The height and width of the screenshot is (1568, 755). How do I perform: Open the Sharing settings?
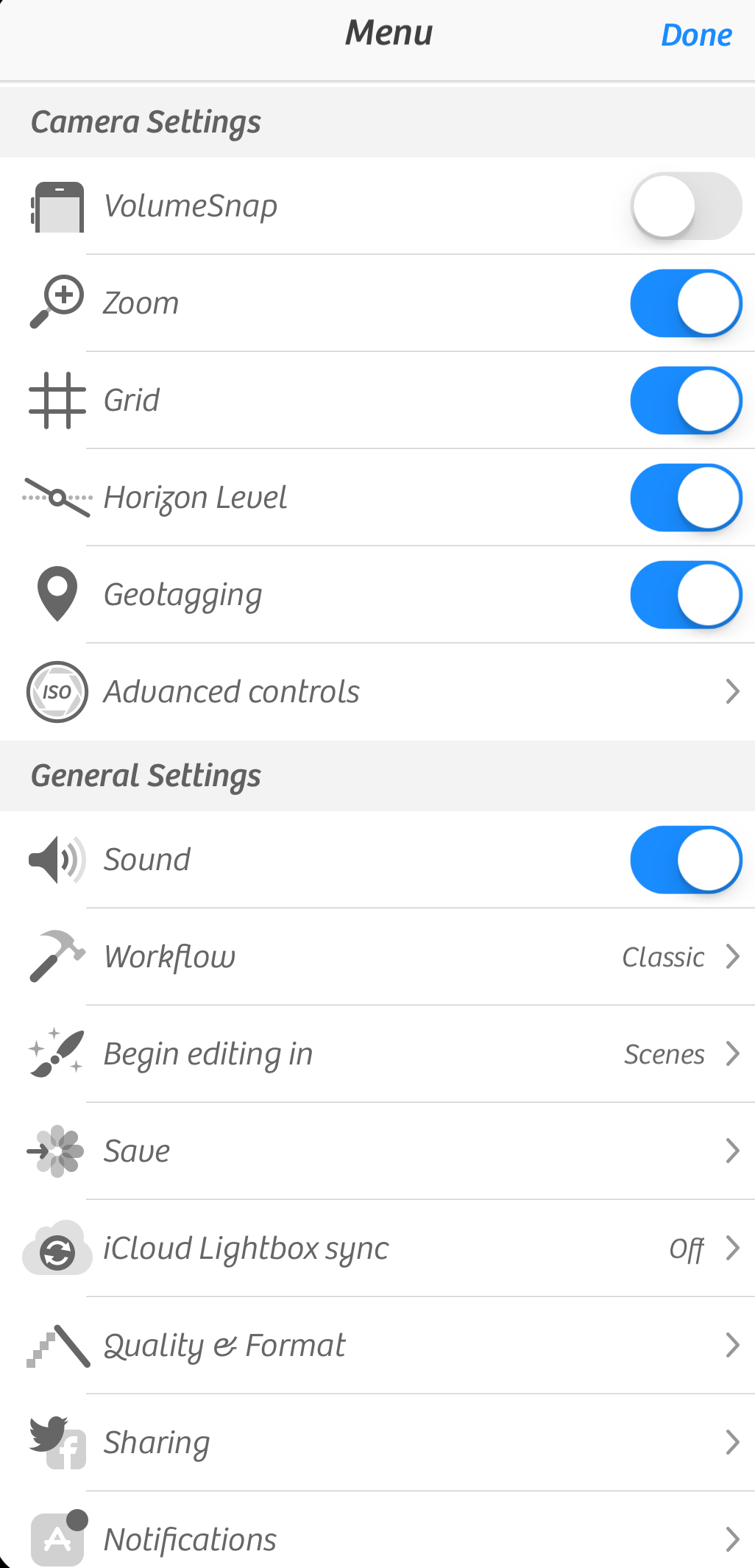pos(377,1443)
